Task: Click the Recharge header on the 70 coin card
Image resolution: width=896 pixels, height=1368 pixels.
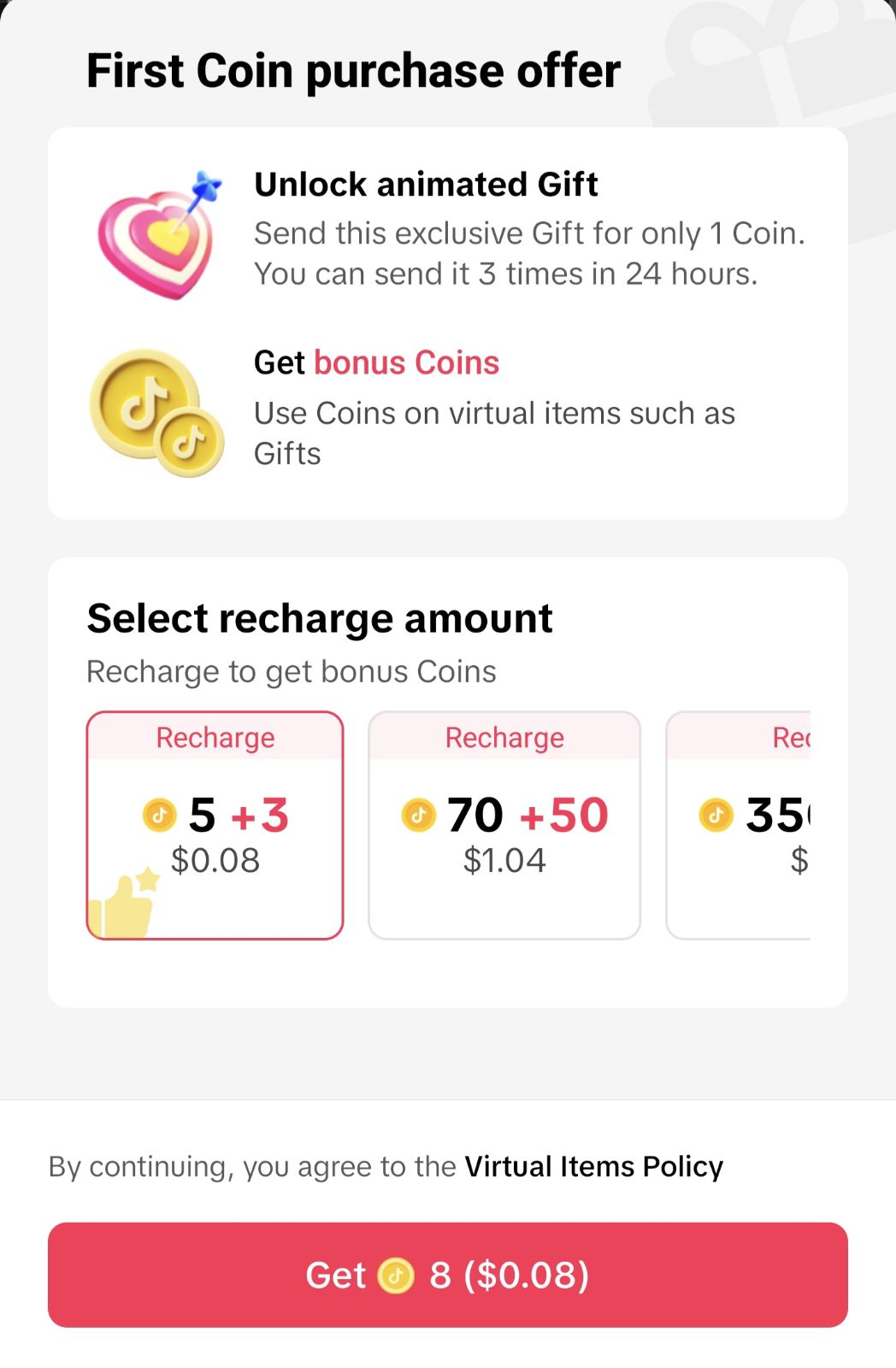Action: click(504, 737)
